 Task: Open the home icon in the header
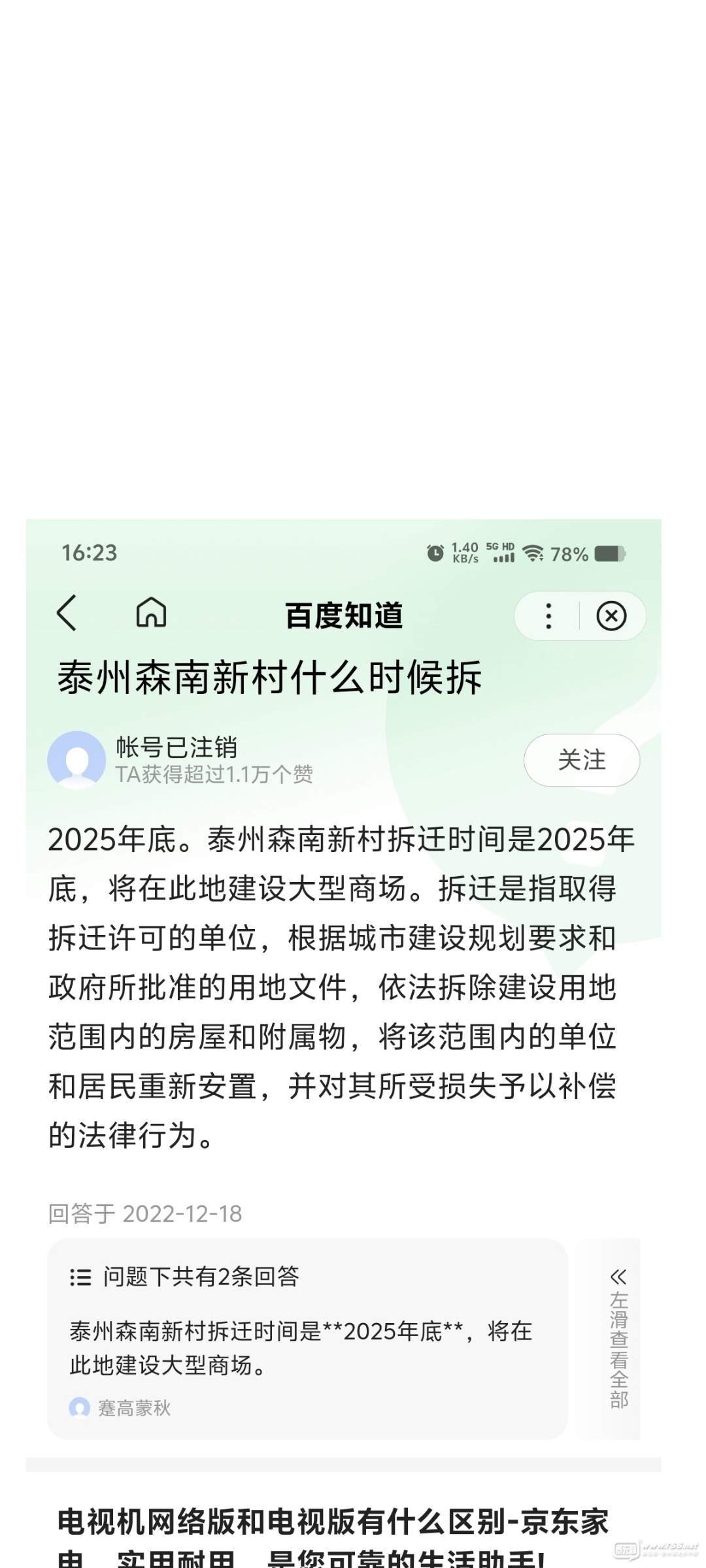151,613
